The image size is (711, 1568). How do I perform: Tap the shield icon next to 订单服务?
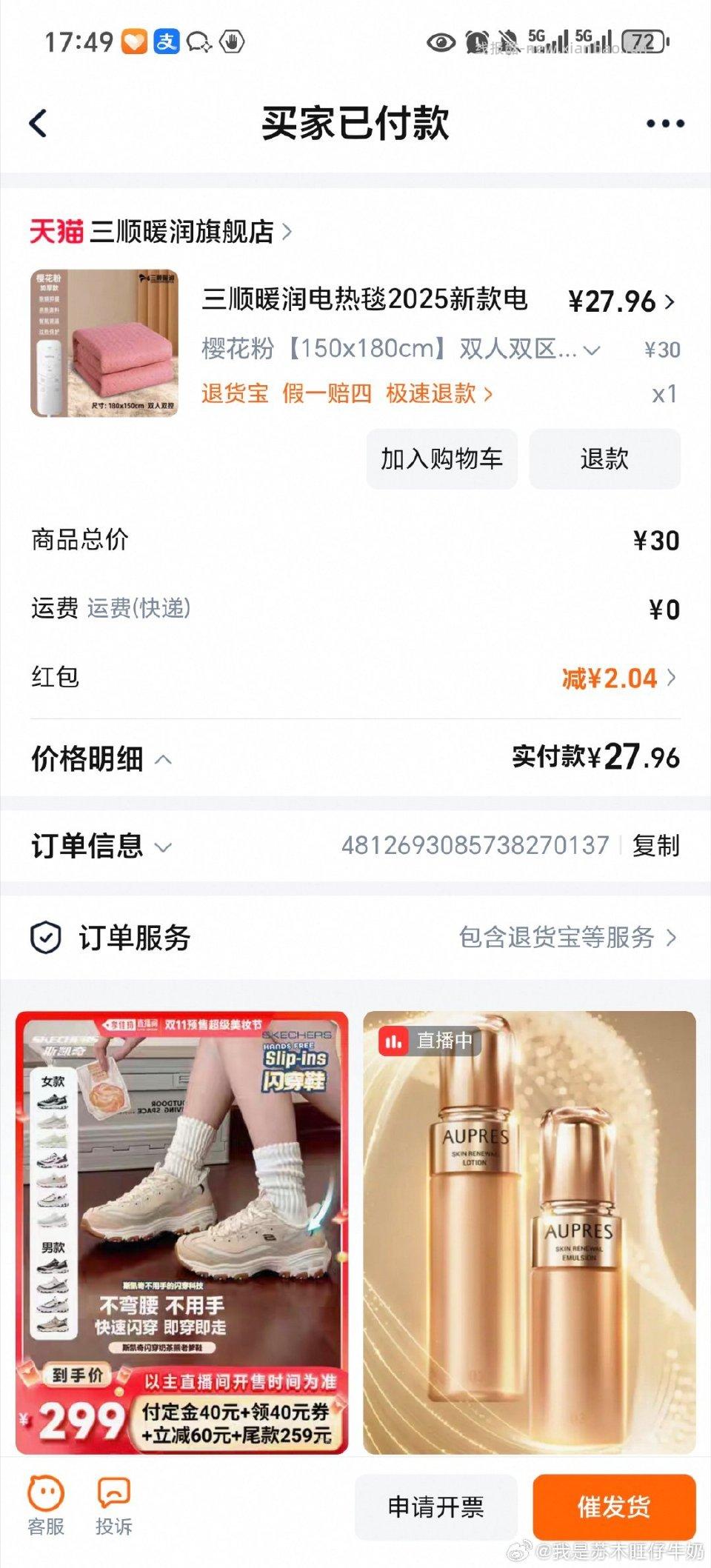pos(47,937)
